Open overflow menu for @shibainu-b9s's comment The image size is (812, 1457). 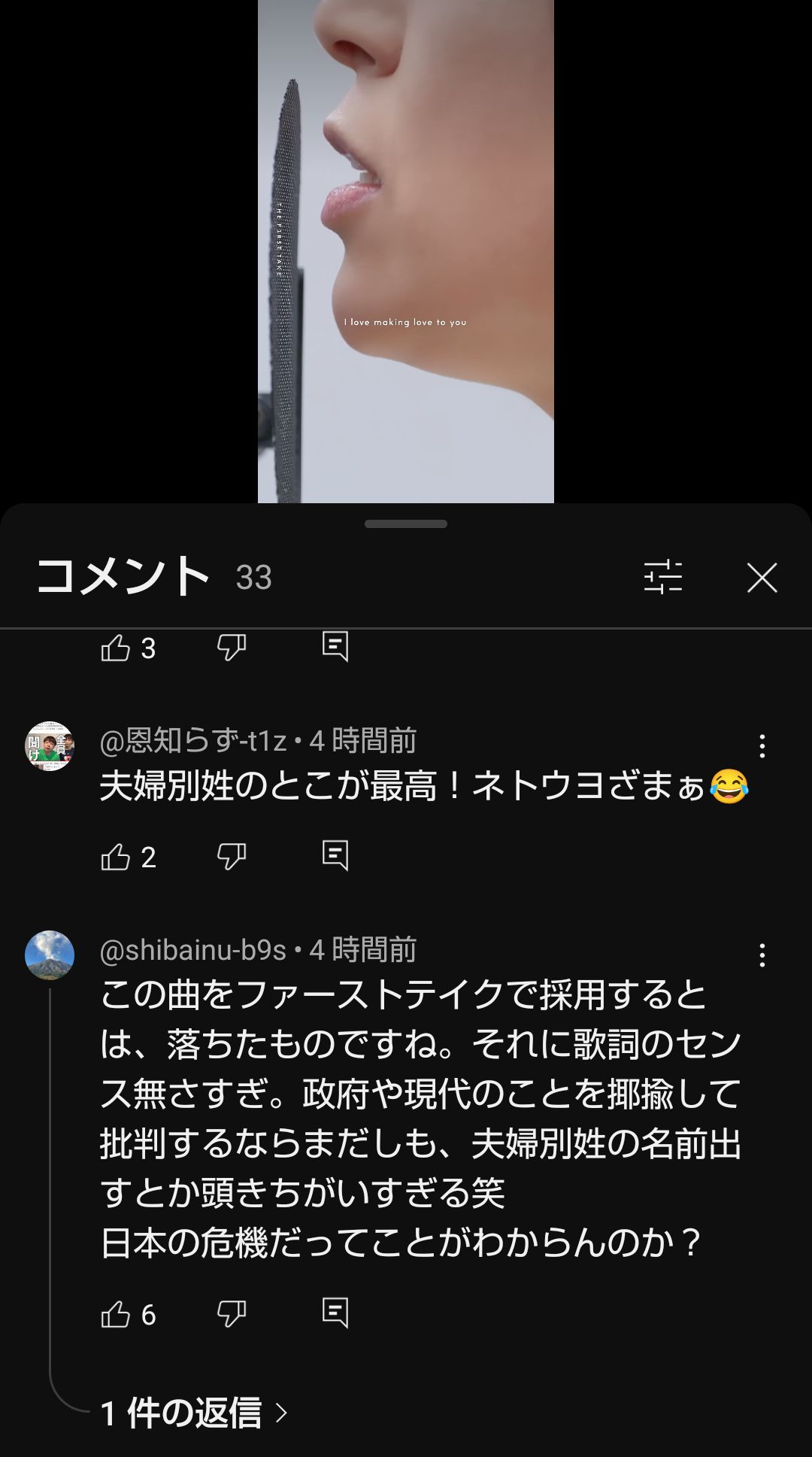[762, 955]
